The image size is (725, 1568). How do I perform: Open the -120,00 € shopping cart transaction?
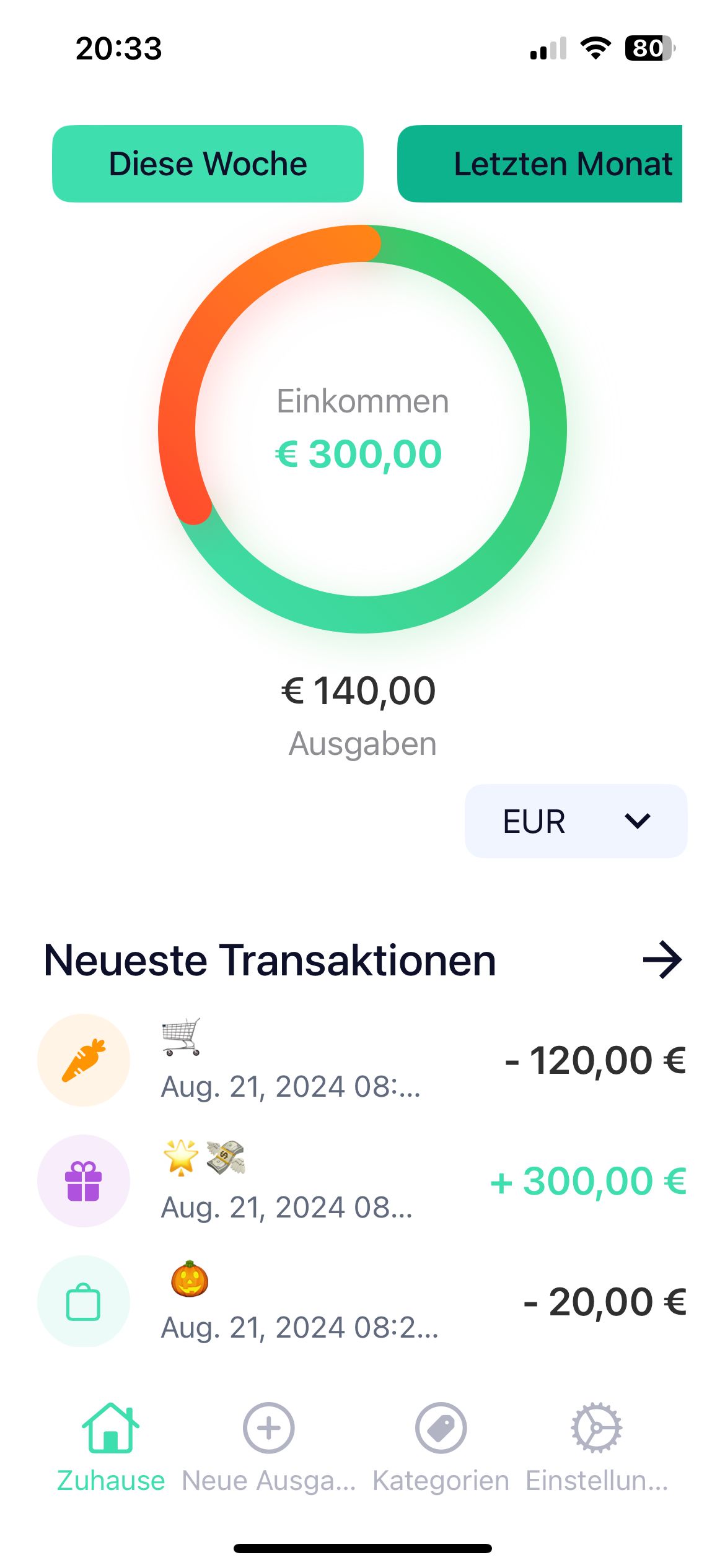(x=362, y=1060)
